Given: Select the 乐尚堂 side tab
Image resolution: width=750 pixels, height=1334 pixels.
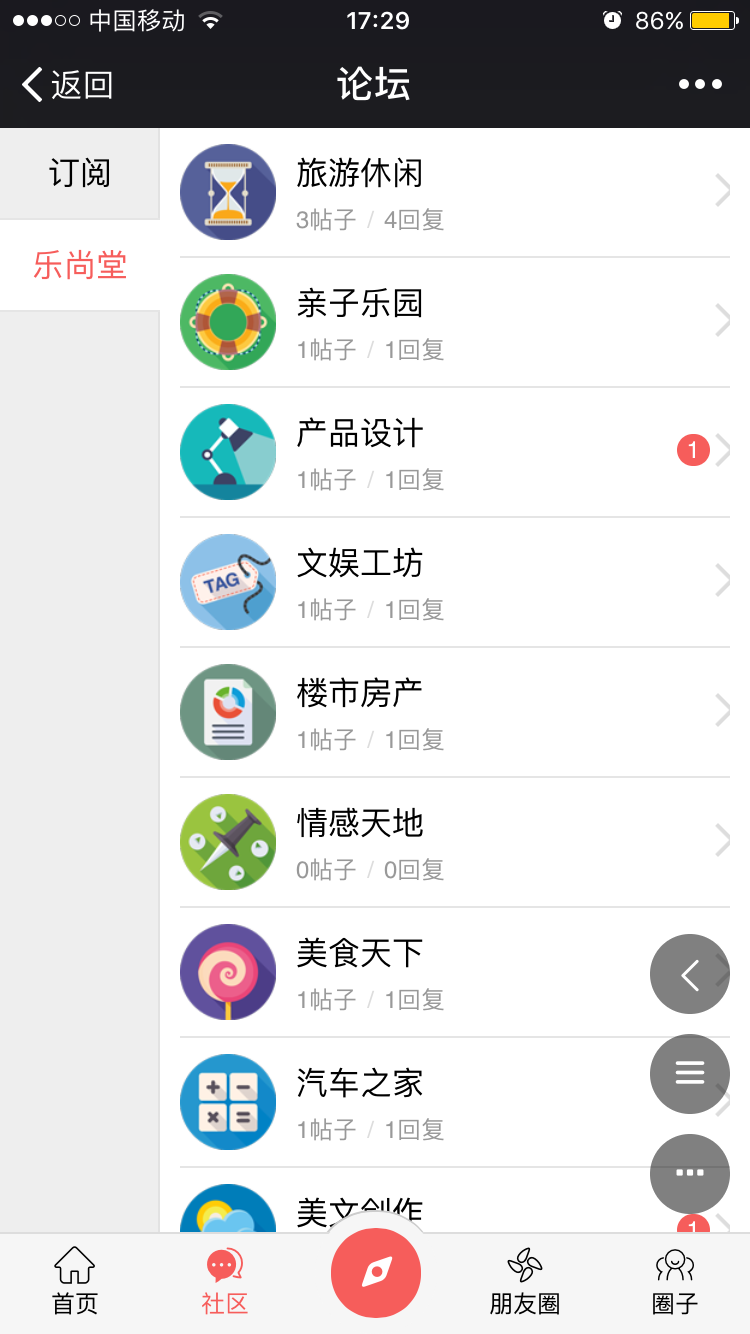Looking at the screenshot, I should tap(80, 266).
